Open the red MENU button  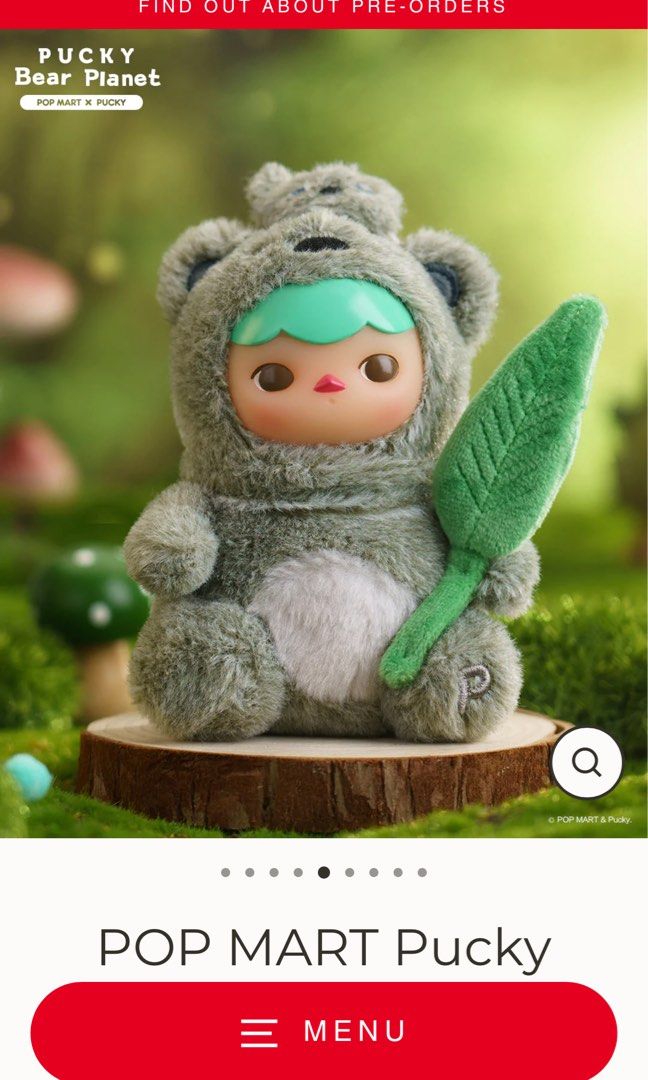point(324,1031)
